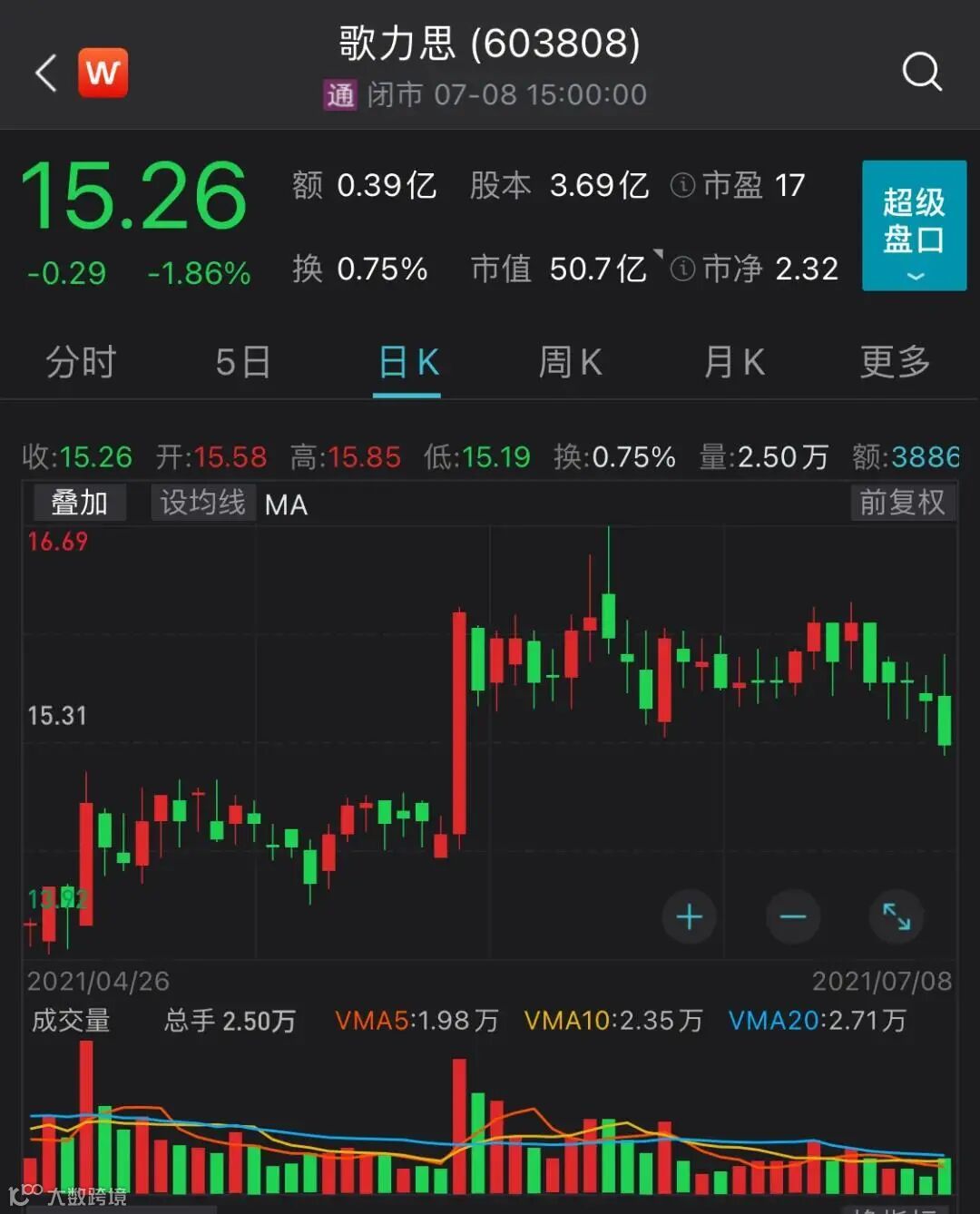980x1214 pixels.
Task: Open the 更多 chart options tab
Action: click(x=895, y=362)
